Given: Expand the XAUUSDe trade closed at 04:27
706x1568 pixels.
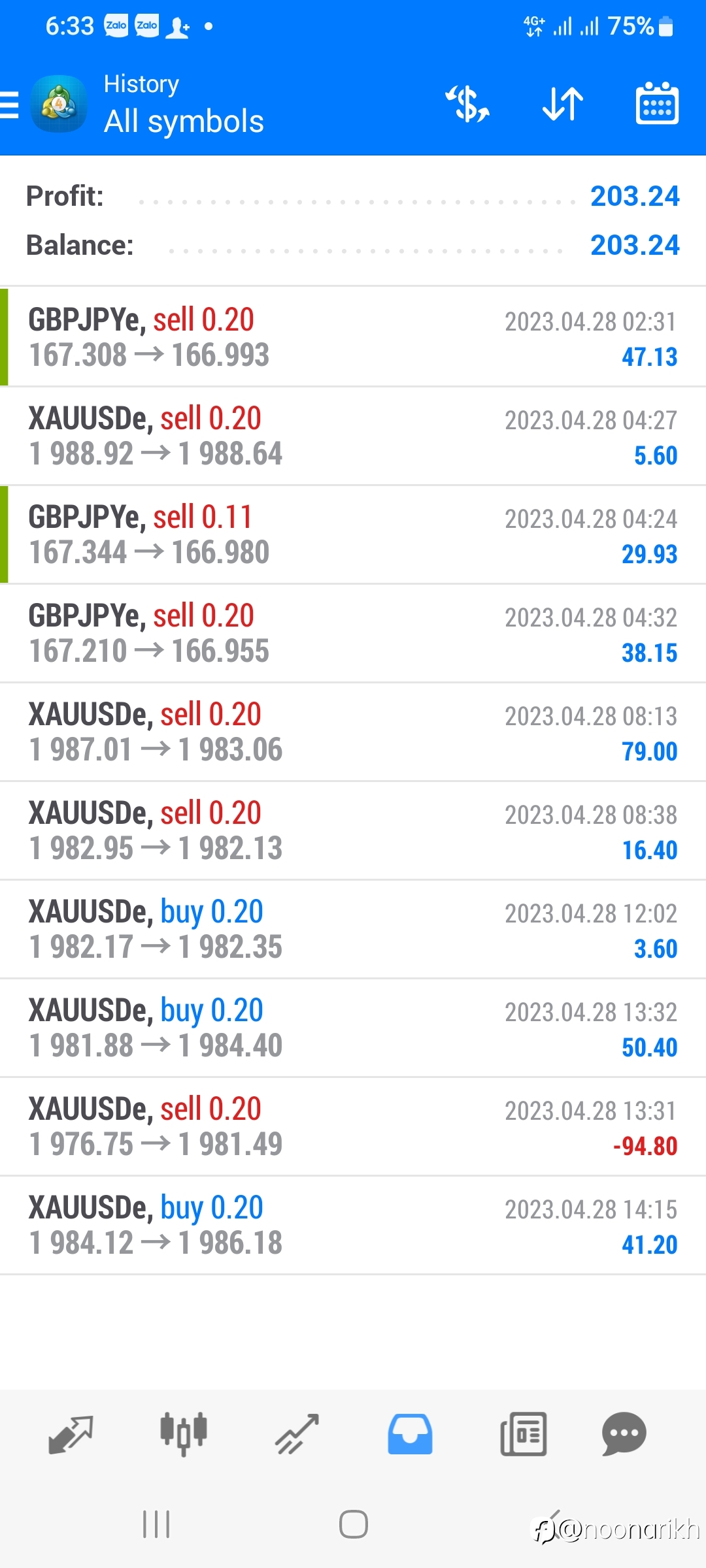Looking at the screenshot, I should click(353, 436).
